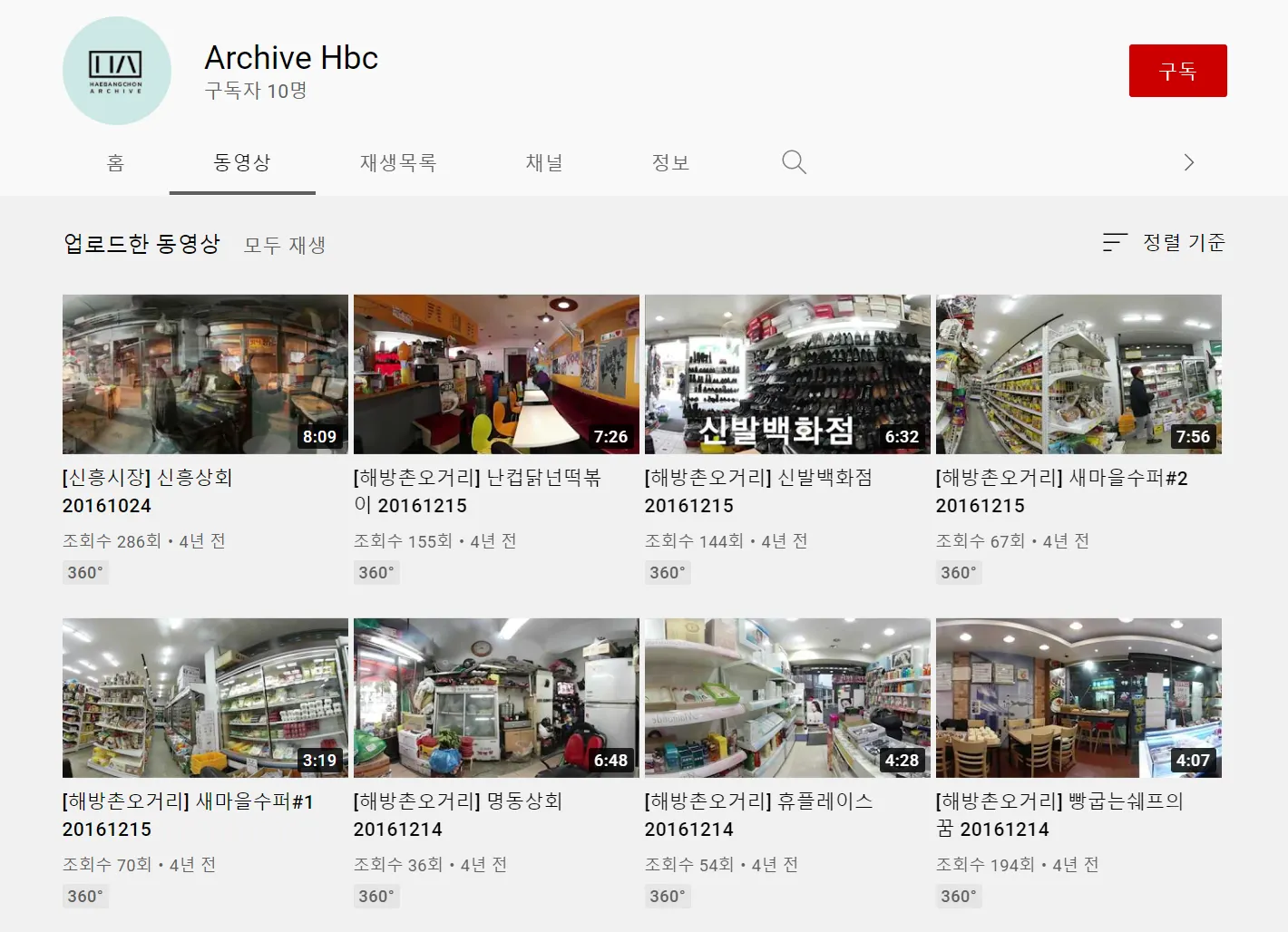Play the [신흥시장] 신흥상회 video
This screenshot has height=932, width=1288.
(x=205, y=374)
